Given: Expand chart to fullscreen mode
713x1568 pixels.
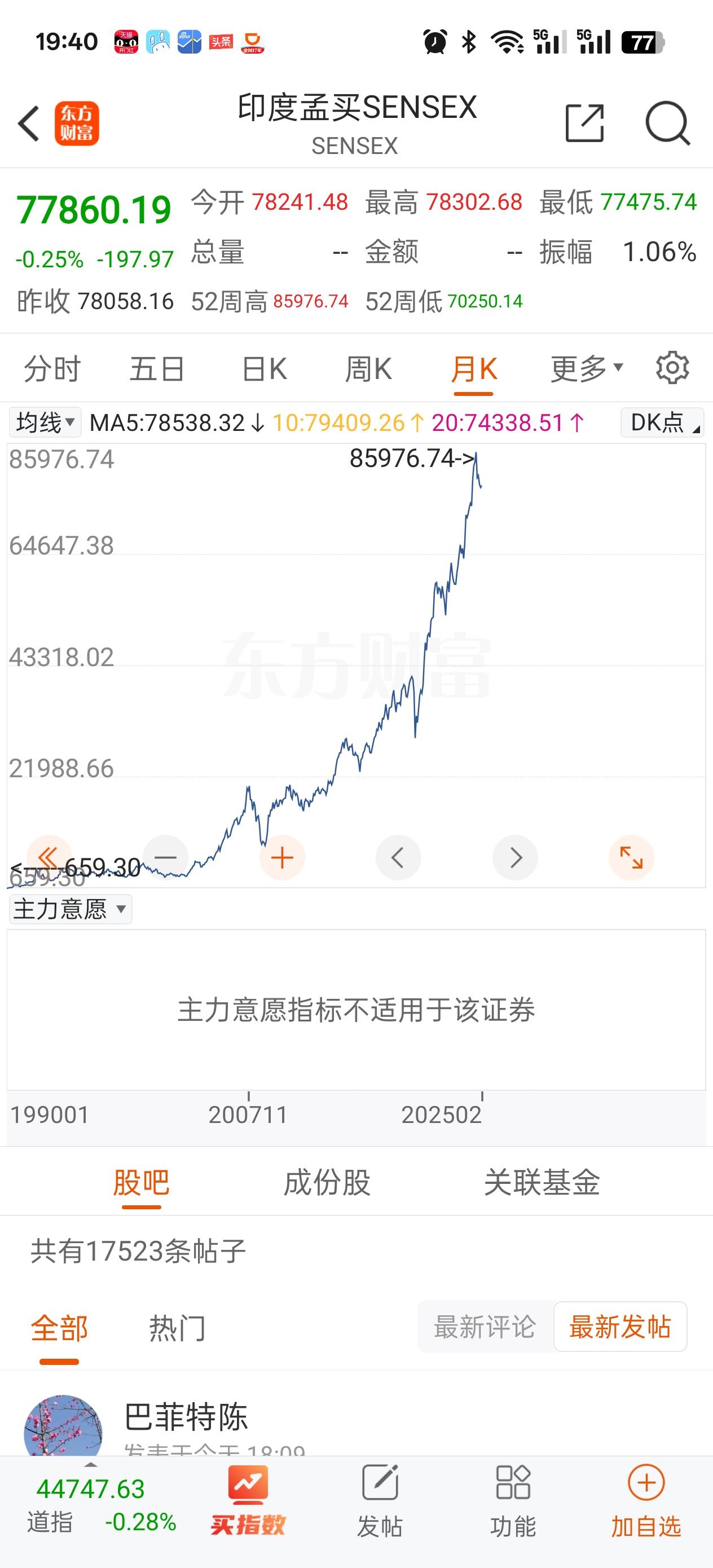Looking at the screenshot, I should click(x=631, y=858).
